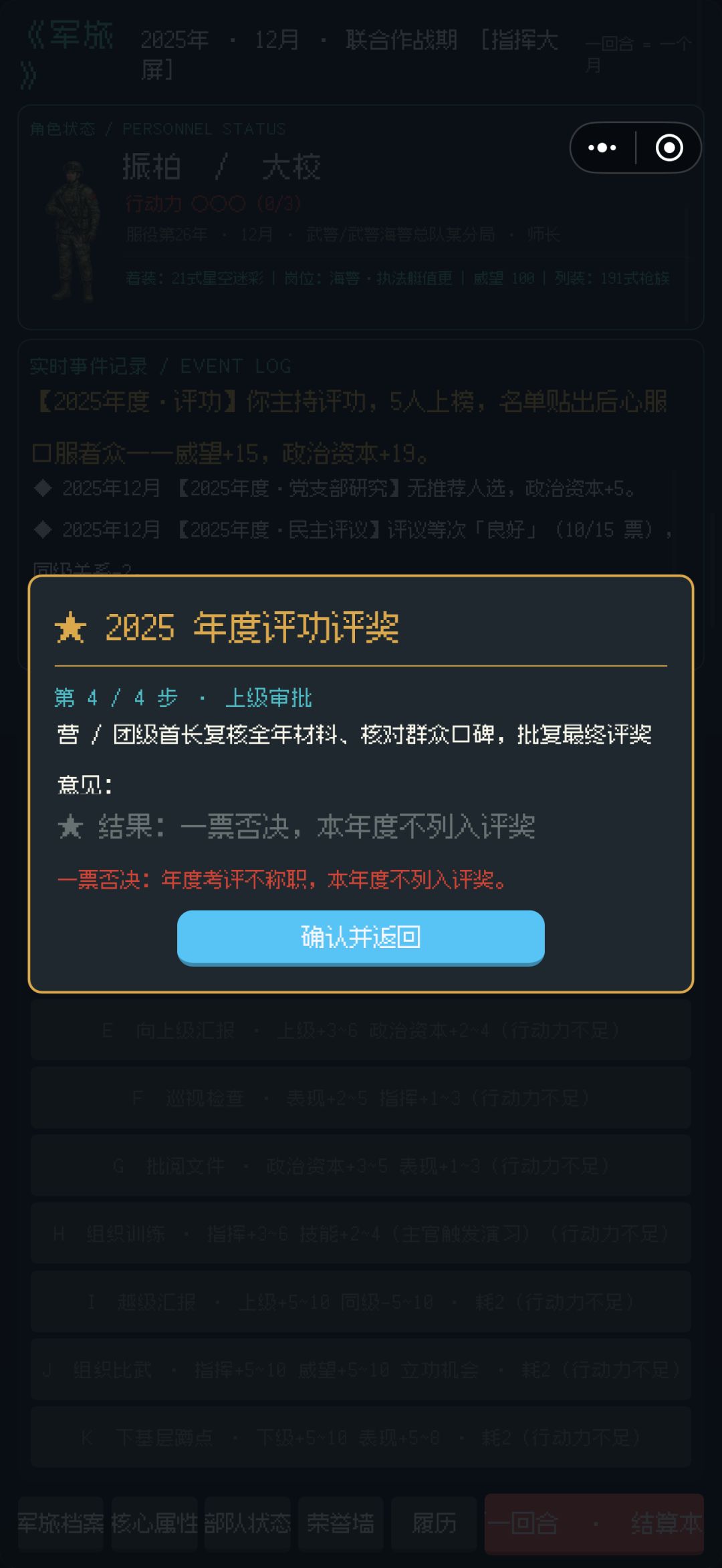Close the mini program via the circle icon
Viewport: 722px width, 1568px height.
(x=669, y=148)
